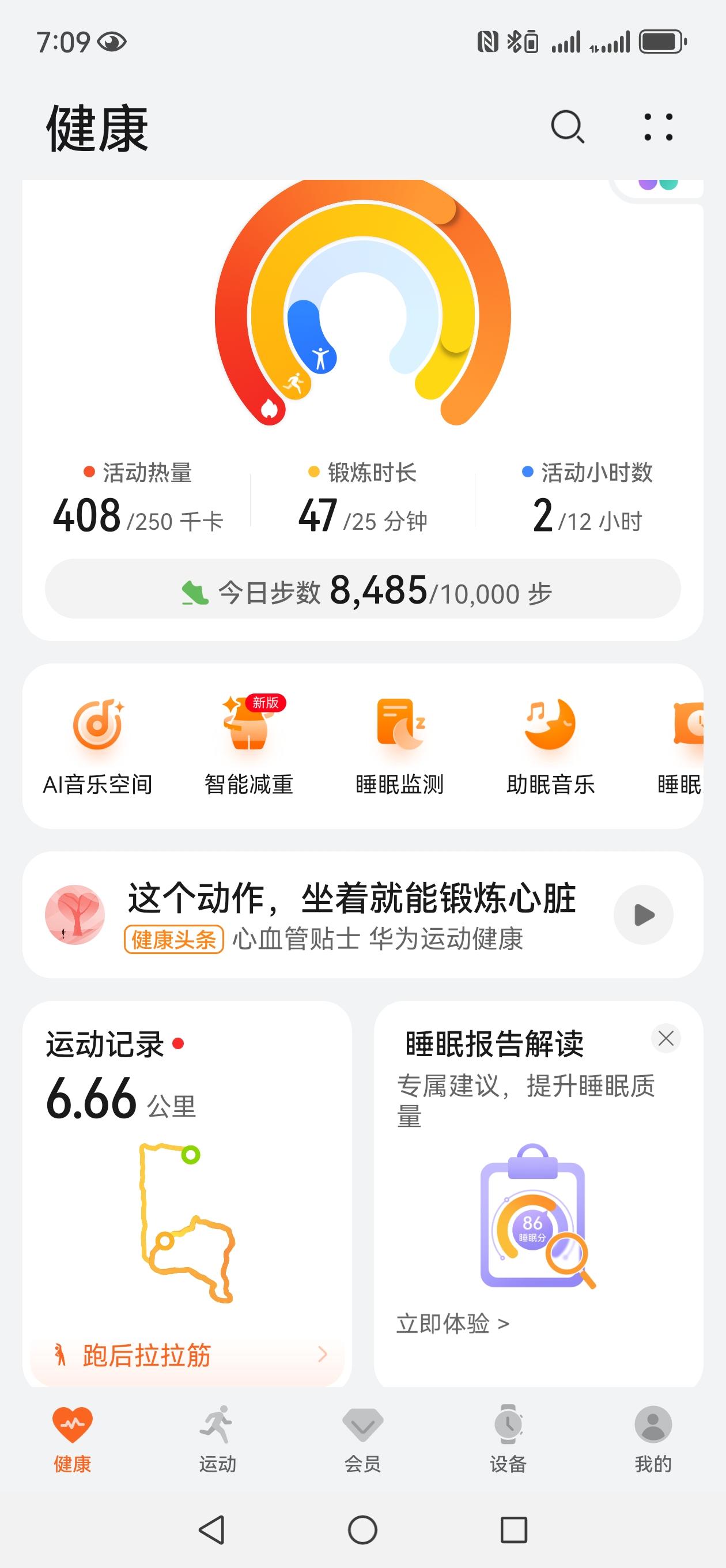Switch to the 会员 tab
The width and height of the screenshot is (726, 1568).
[x=362, y=1440]
